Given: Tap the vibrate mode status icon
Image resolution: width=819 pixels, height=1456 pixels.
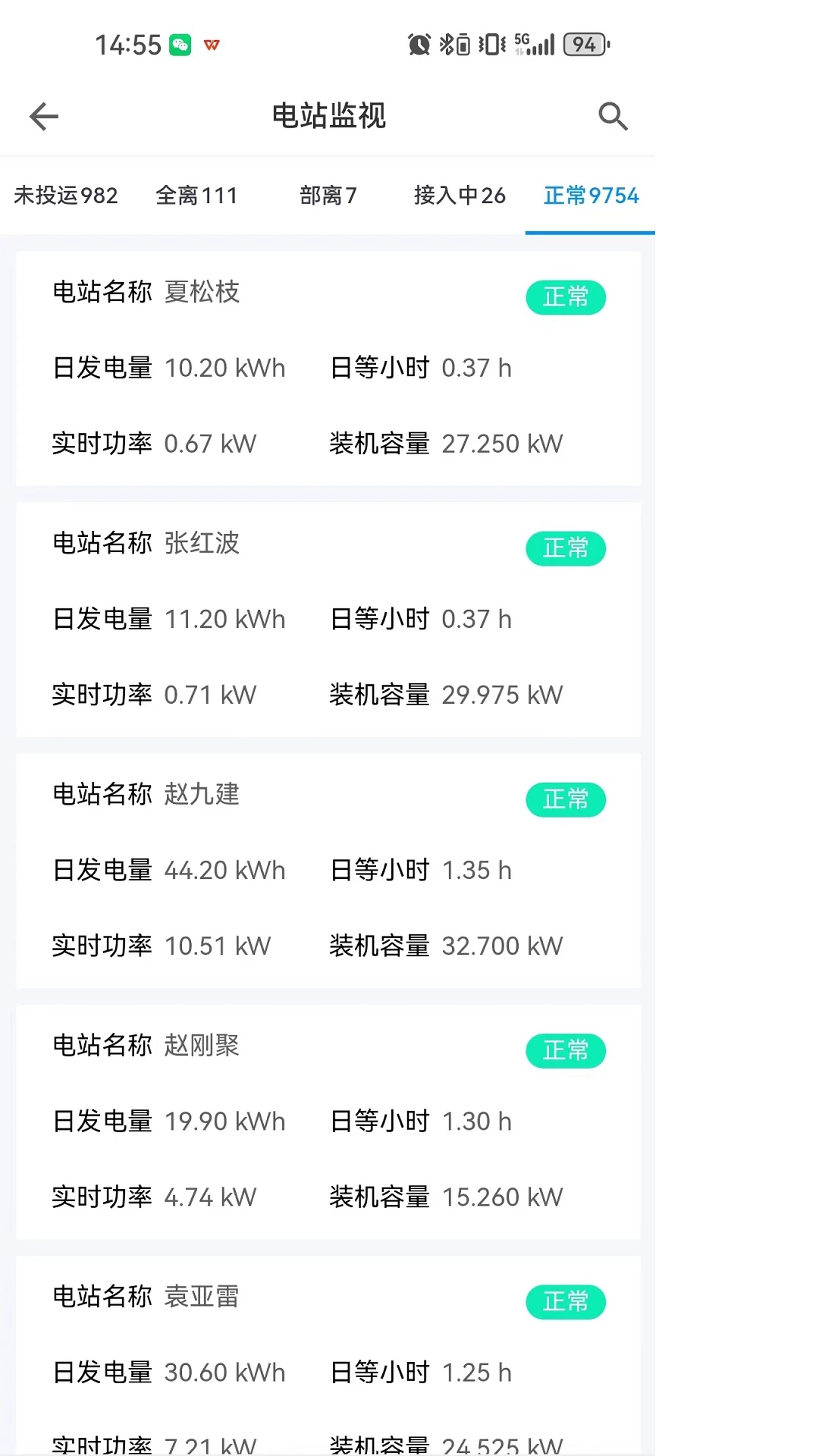Looking at the screenshot, I should 490,45.
